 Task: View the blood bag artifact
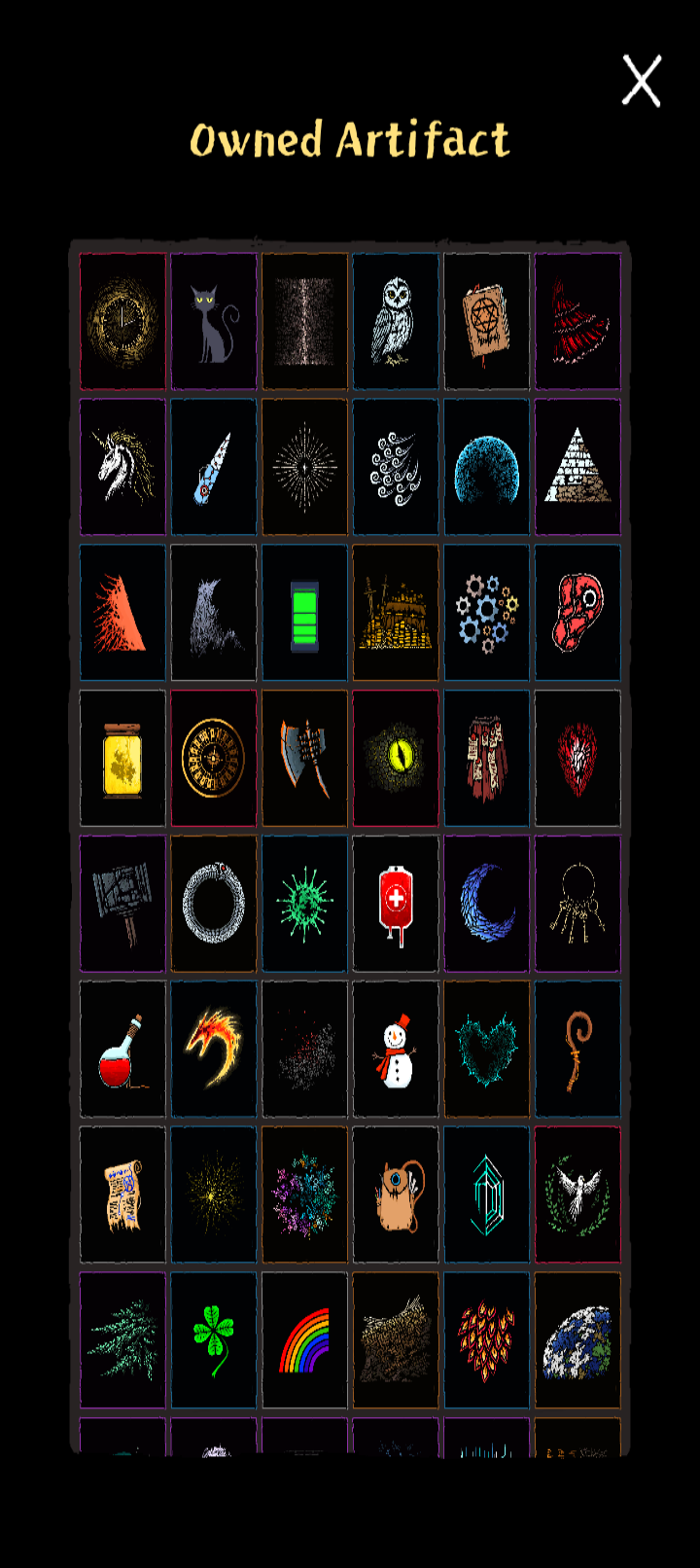coord(396,904)
